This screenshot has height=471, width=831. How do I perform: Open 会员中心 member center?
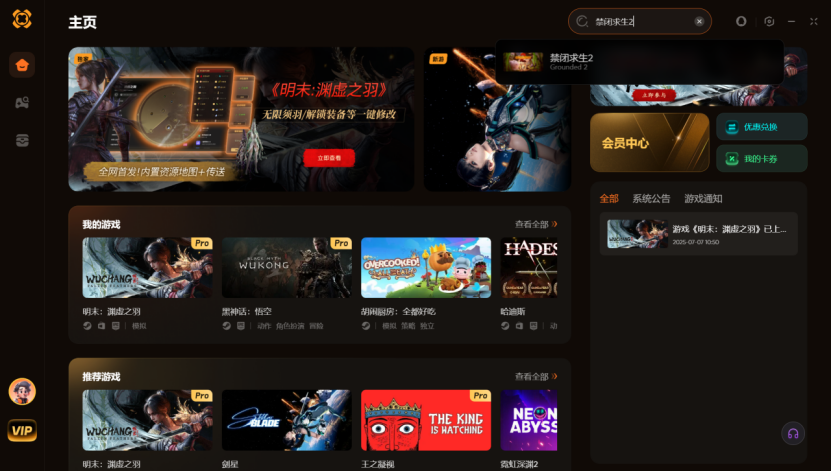[x=649, y=143]
